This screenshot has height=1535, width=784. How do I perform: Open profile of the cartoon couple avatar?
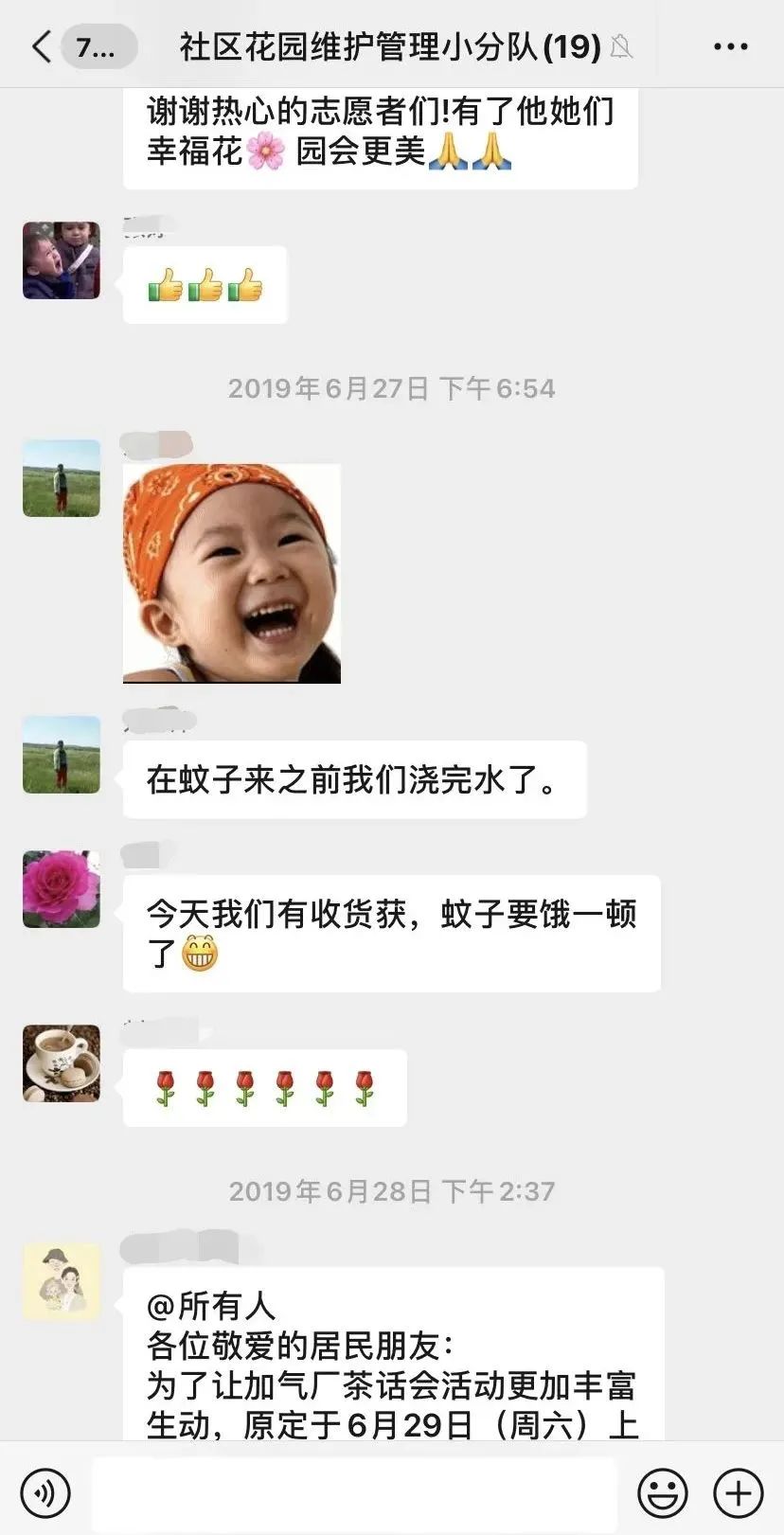tap(62, 1282)
